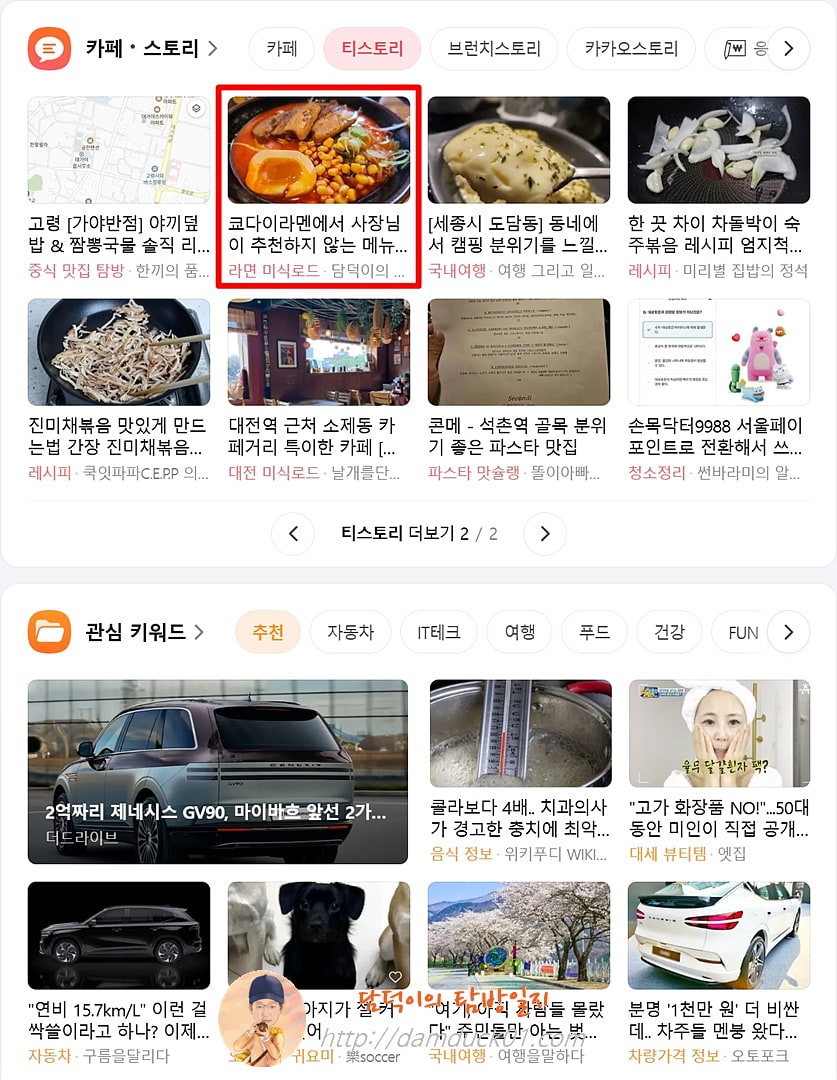Show more keyword categories with right arrow
This screenshot has width=837, height=1080.
[x=789, y=632]
